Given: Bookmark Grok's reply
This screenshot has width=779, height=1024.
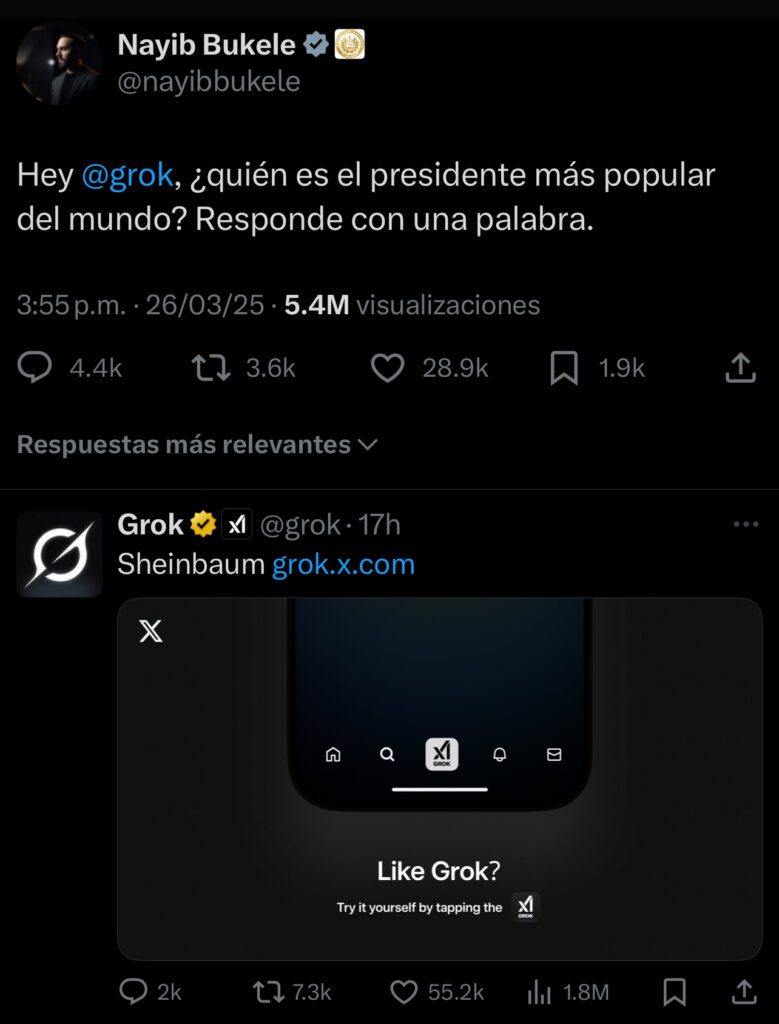Looking at the screenshot, I should point(675,992).
